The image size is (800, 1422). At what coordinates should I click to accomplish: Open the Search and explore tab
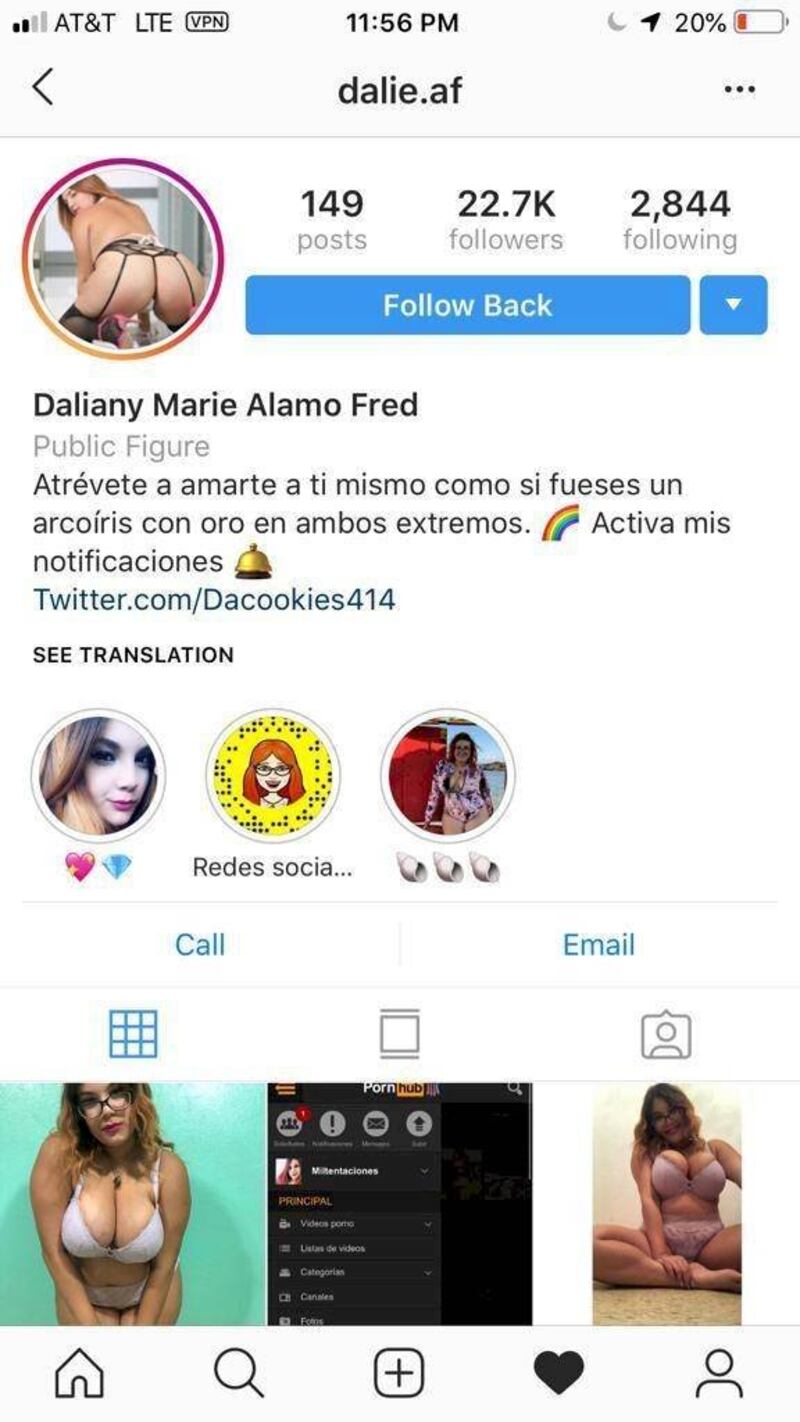tap(239, 1374)
